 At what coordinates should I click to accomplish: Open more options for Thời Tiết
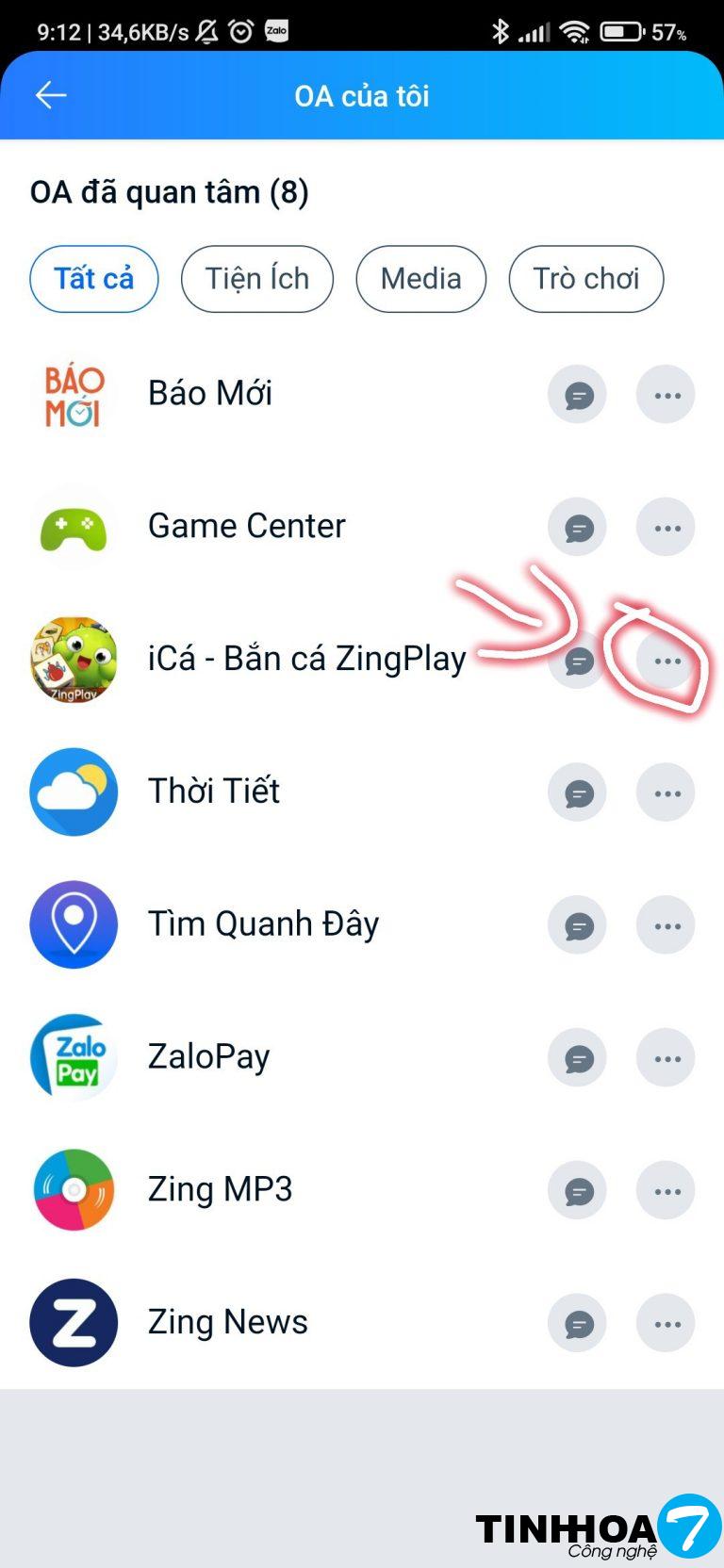click(x=666, y=793)
